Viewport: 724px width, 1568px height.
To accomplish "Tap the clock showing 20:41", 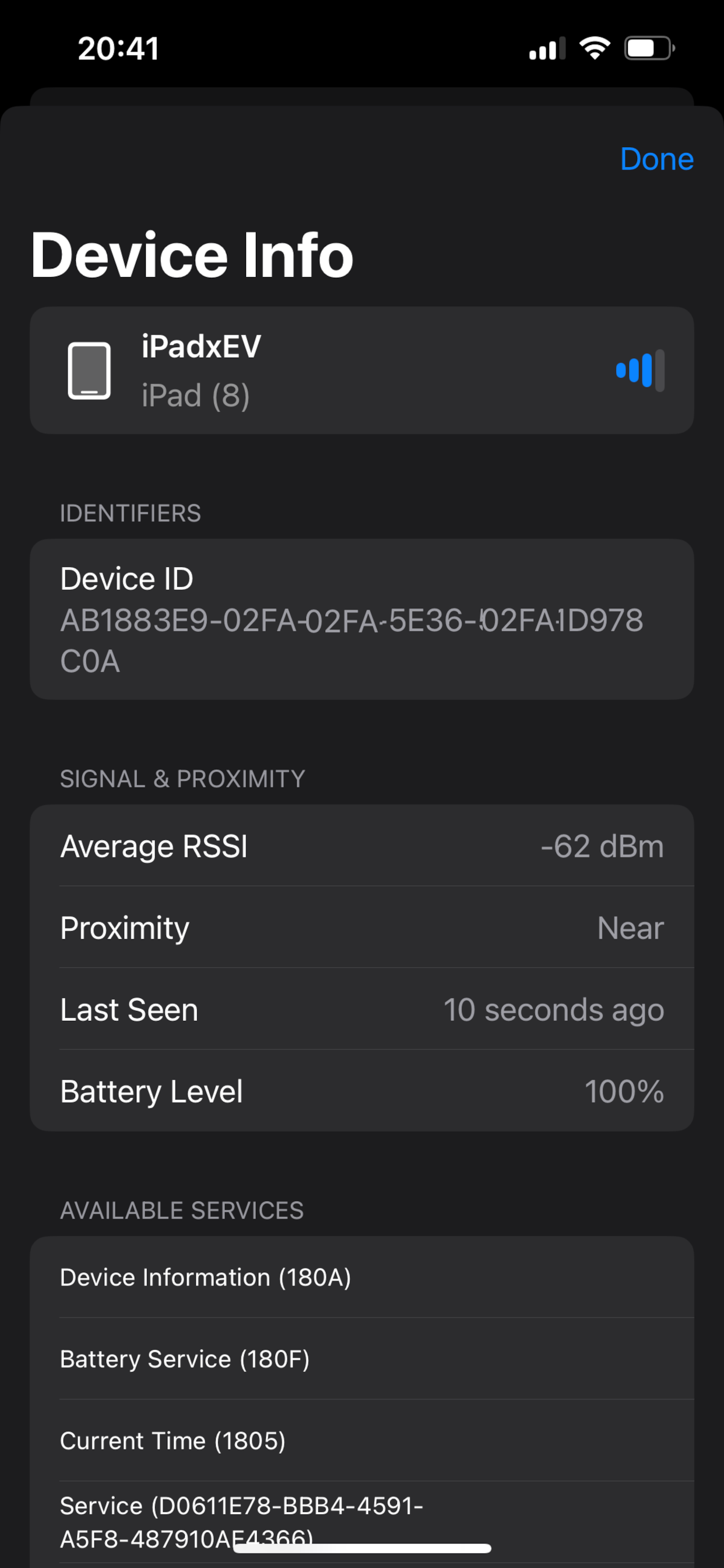I will tap(117, 48).
